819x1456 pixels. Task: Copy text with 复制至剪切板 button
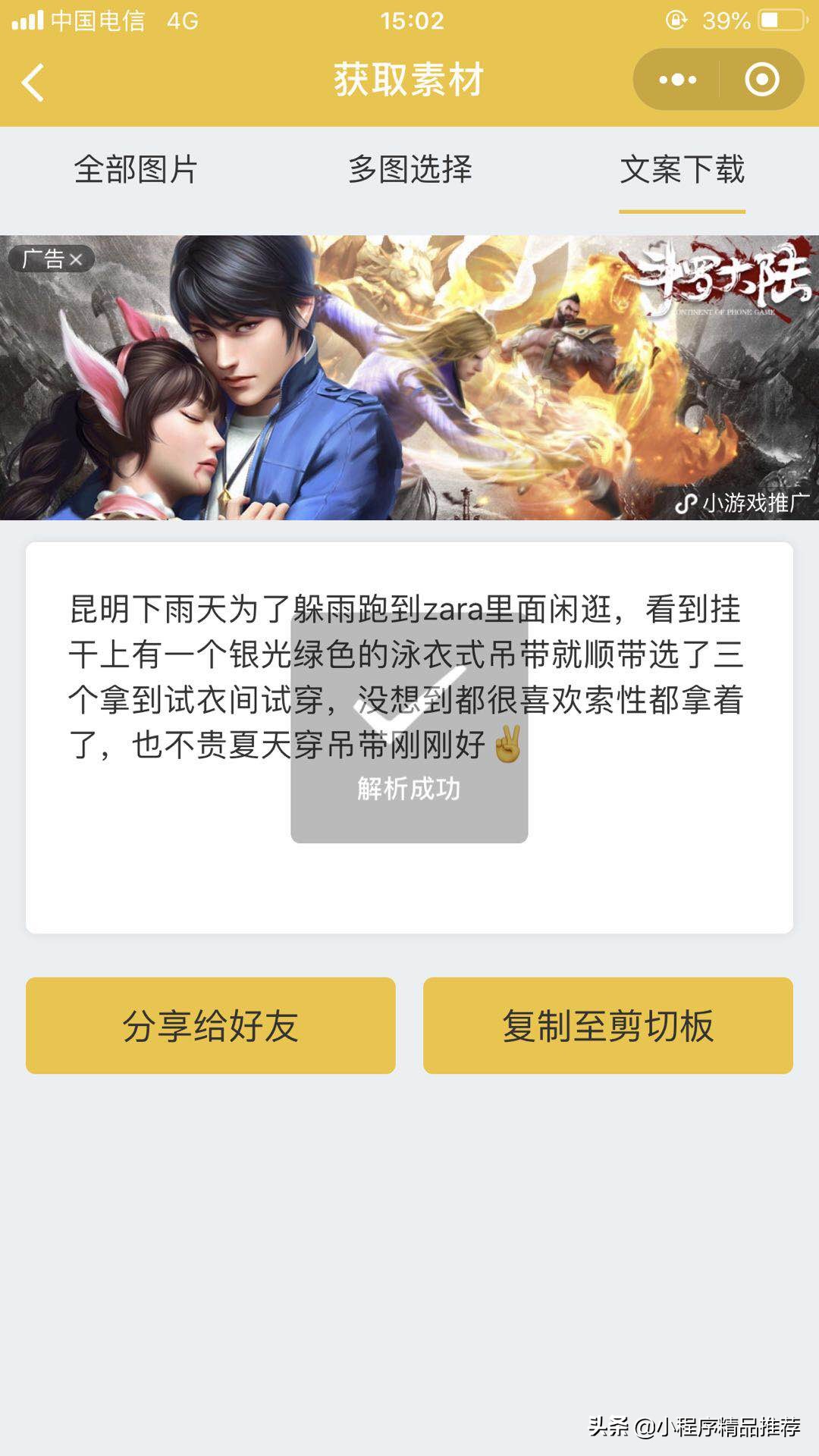[607, 1025]
